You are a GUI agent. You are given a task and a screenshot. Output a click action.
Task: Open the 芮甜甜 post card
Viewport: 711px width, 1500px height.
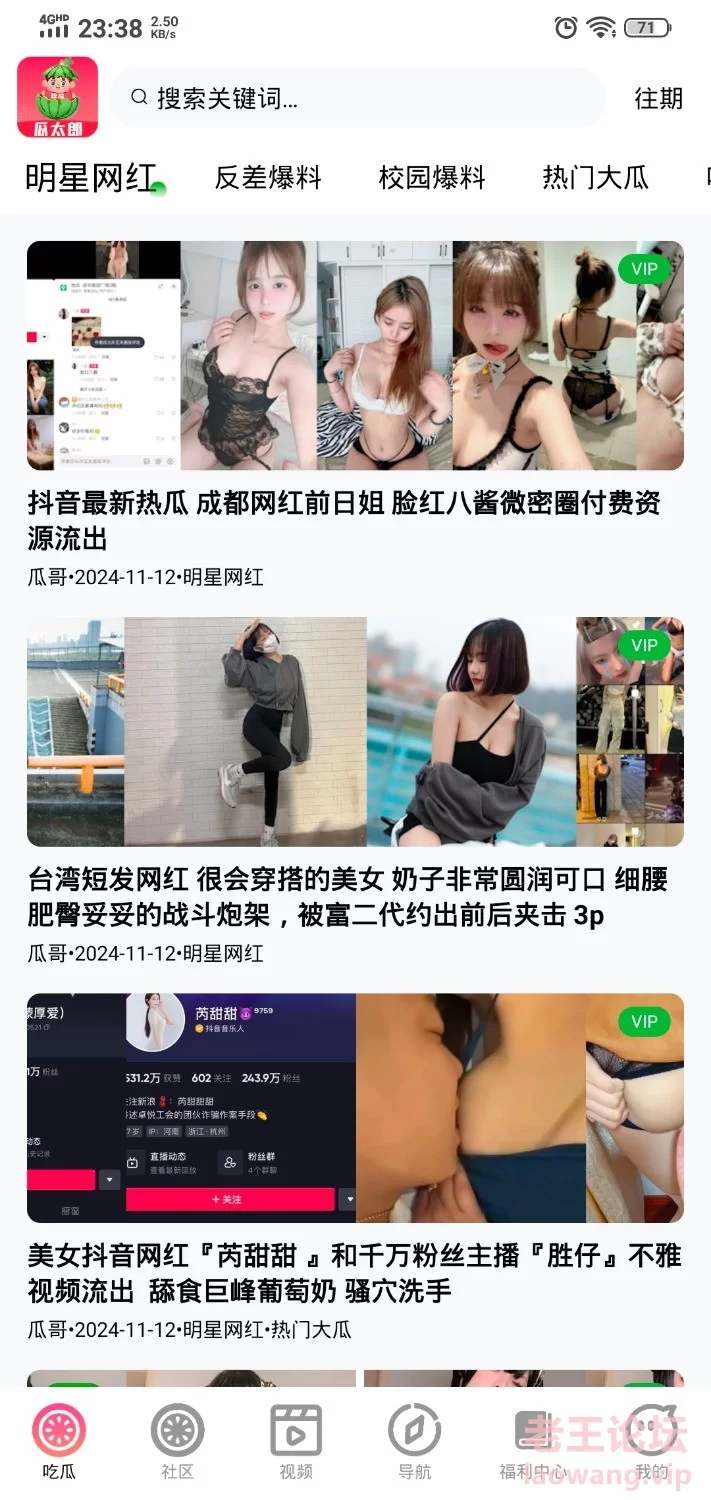pyautogui.click(x=355, y=1167)
